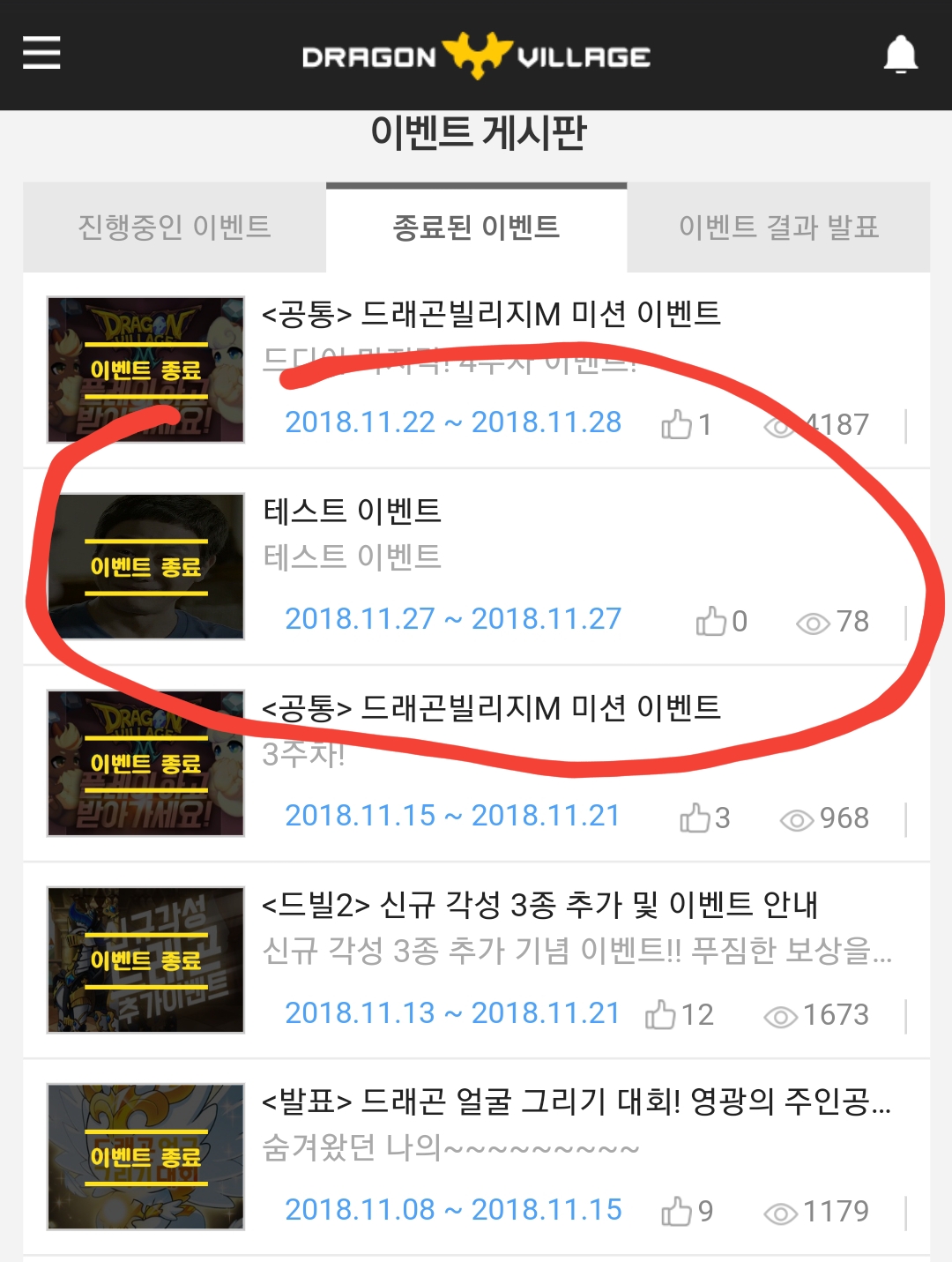Open the 신규 각성 3종 추가 event
This screenshot has height=1262, width=952.
(x=539, y=905)
